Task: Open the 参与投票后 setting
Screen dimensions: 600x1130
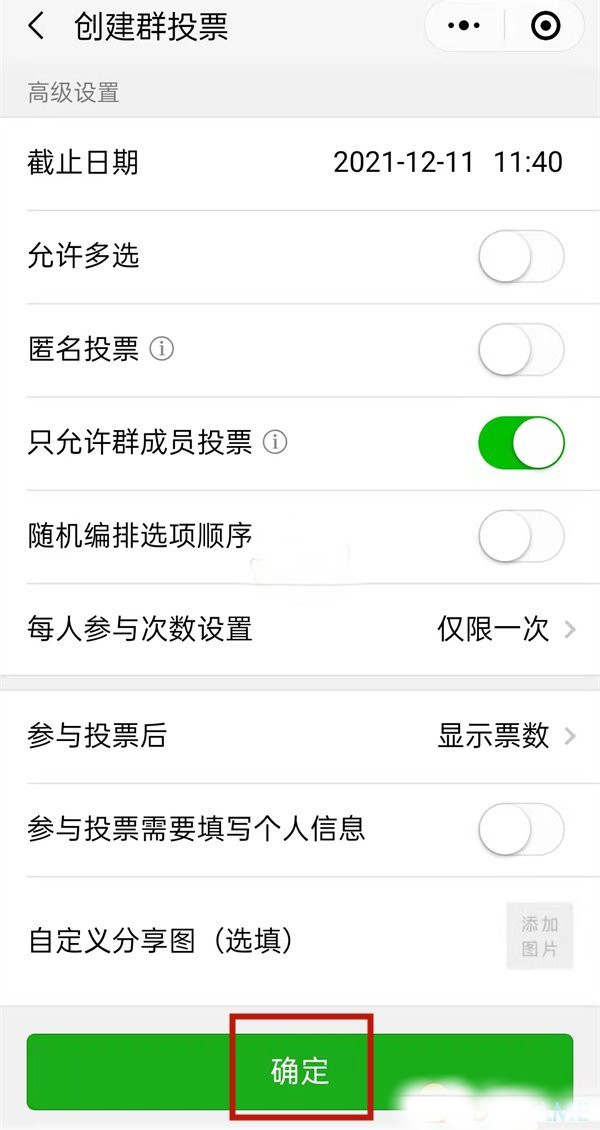Action: (x=300, y=737)
